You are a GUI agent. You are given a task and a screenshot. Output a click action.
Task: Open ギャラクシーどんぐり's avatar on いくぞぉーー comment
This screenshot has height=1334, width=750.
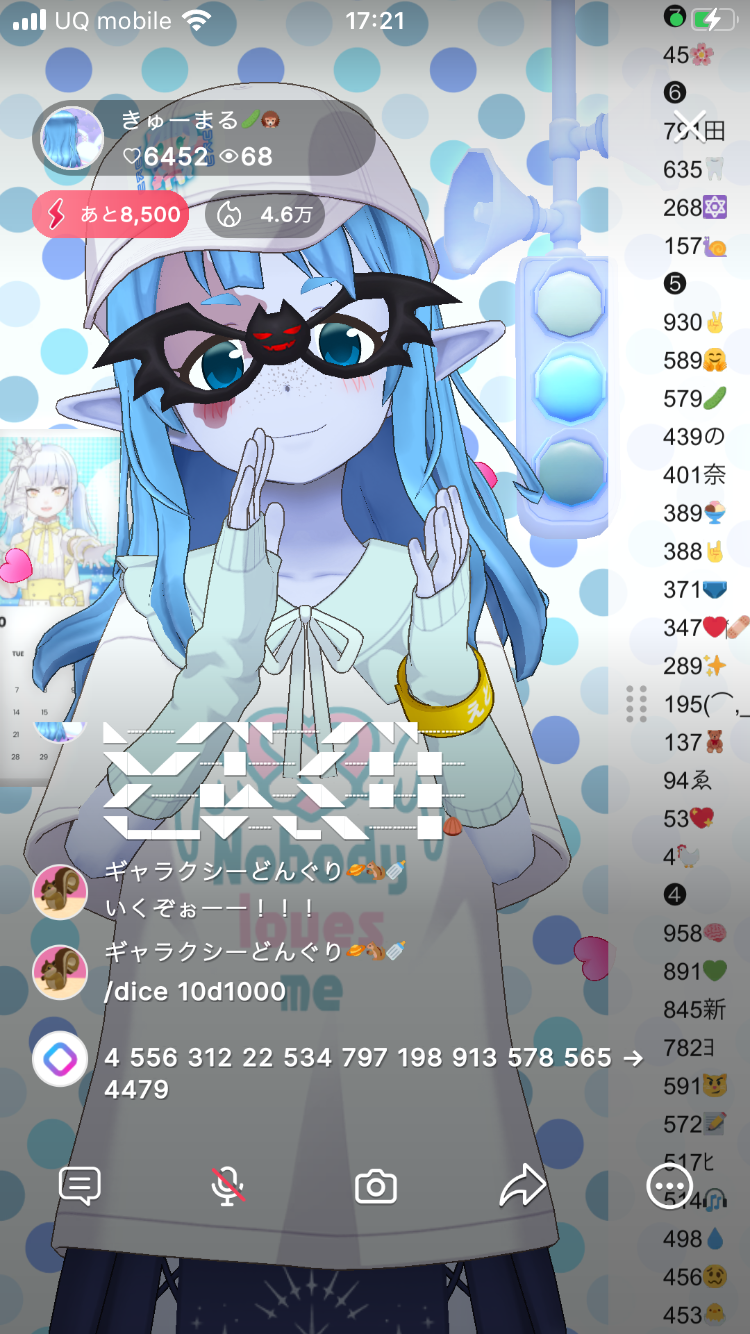[60, 891]
